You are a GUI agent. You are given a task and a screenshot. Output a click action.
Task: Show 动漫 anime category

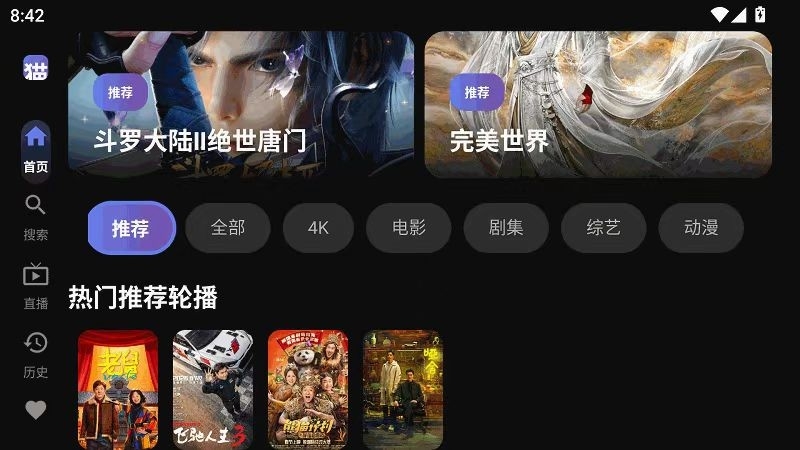[x=701, y=228]
